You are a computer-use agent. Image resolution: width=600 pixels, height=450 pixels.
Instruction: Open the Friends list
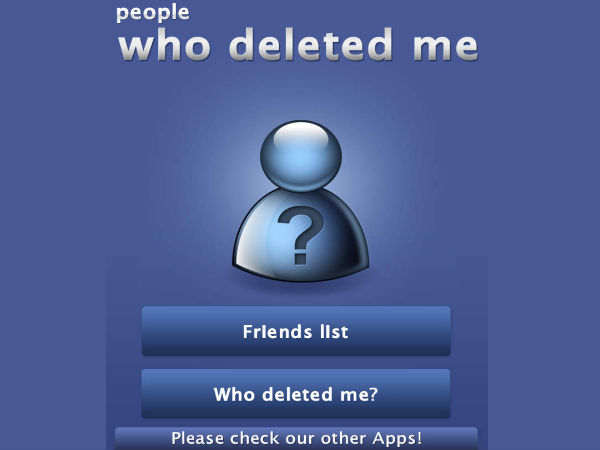296,331
